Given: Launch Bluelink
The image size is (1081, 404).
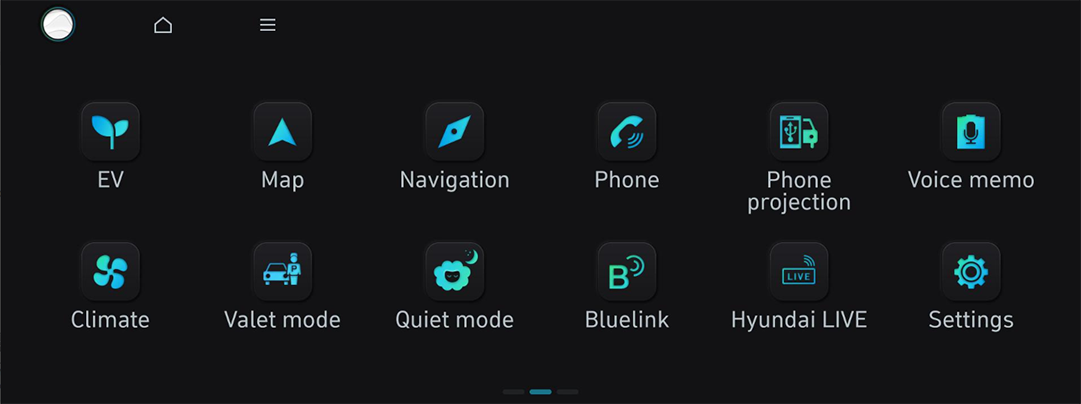Looking at the screenshot, I should click(x=627, y=272).
